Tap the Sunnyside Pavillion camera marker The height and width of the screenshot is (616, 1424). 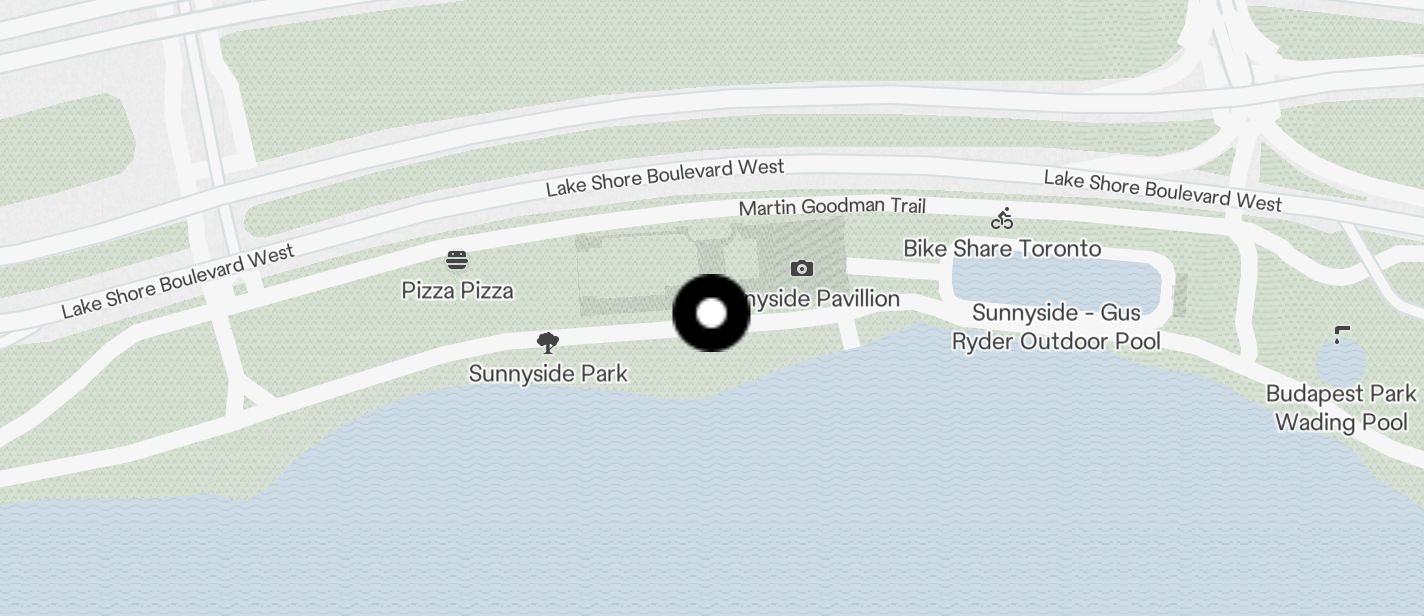(801, 268)
